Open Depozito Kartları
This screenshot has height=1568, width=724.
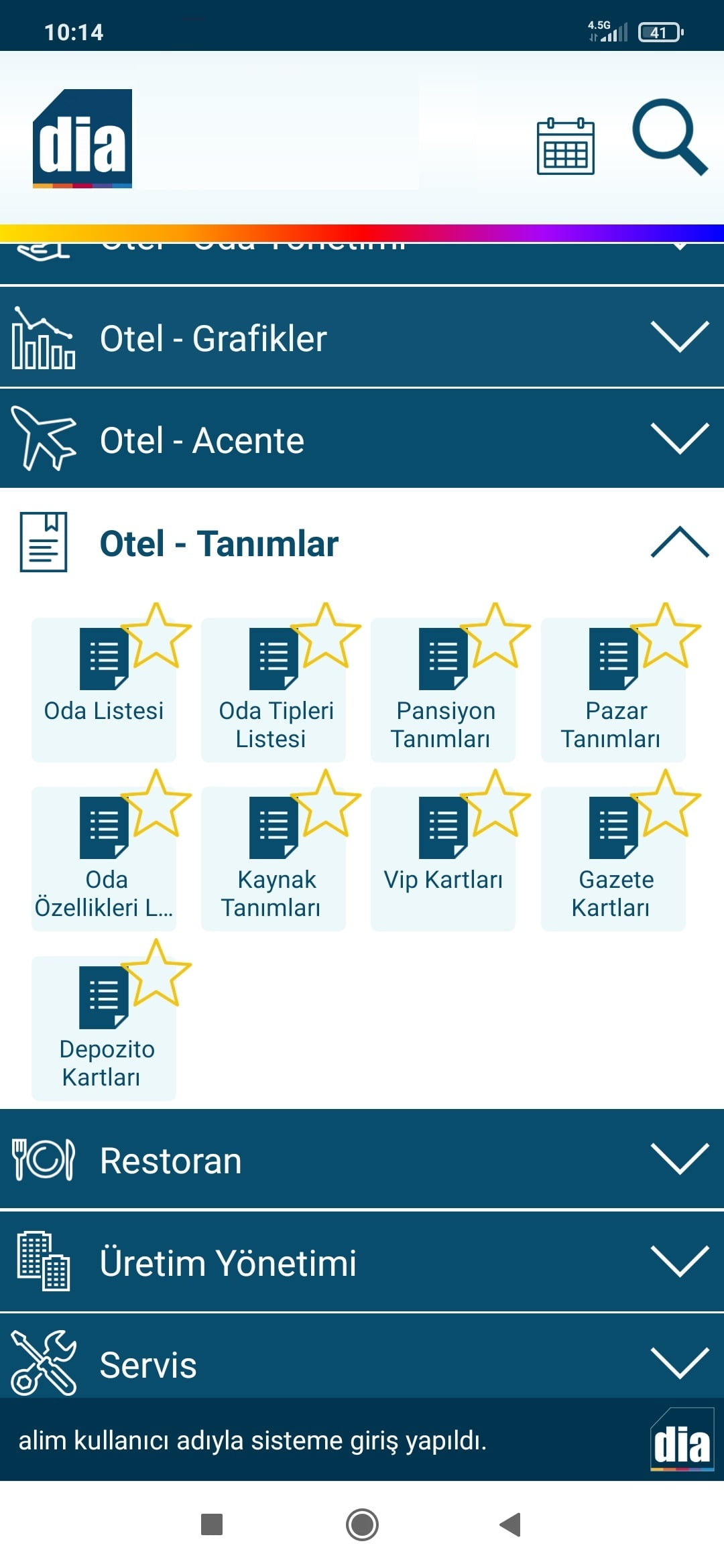click(x=104, y=1028)
